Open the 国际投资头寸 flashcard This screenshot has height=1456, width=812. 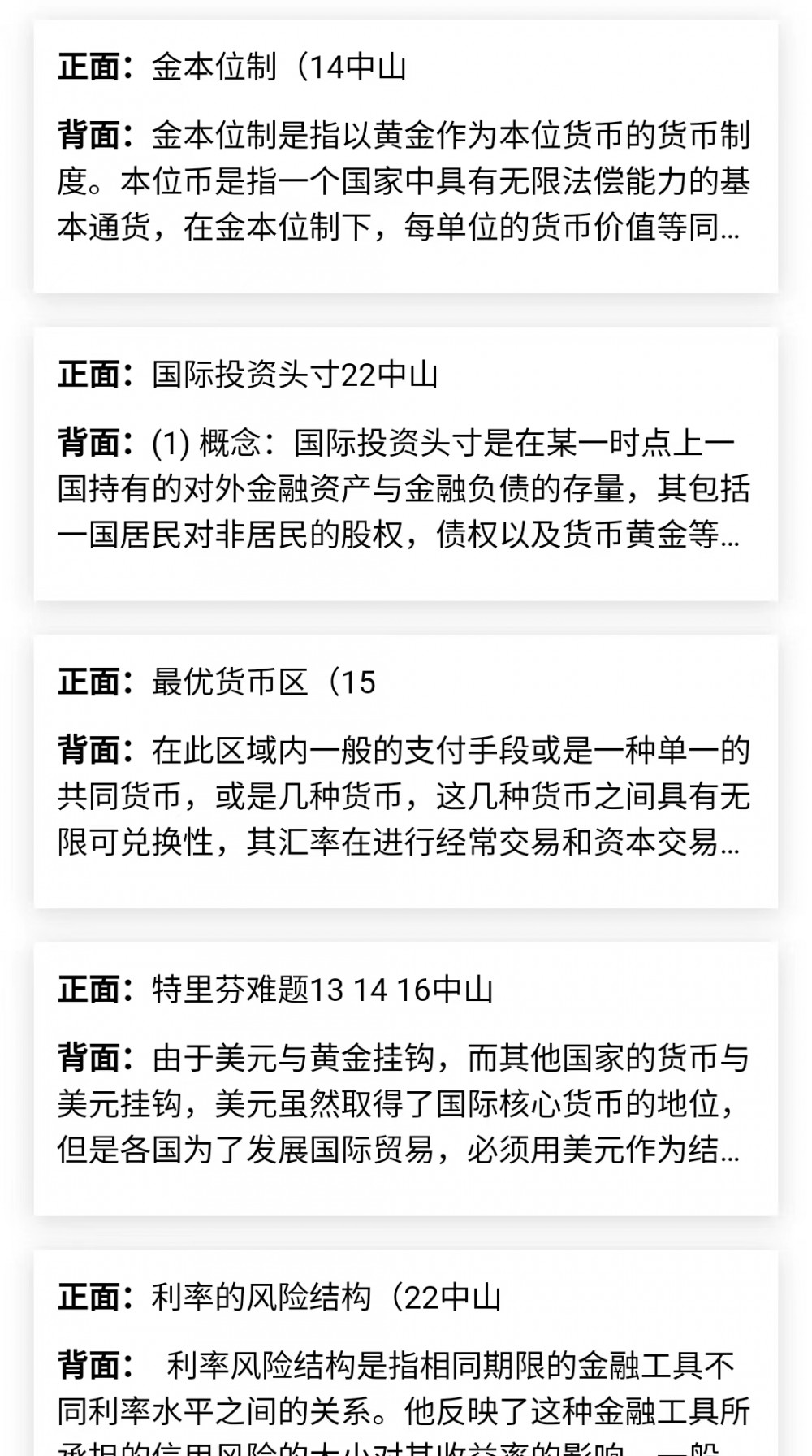pyautogui.click(x=406, y=464)
